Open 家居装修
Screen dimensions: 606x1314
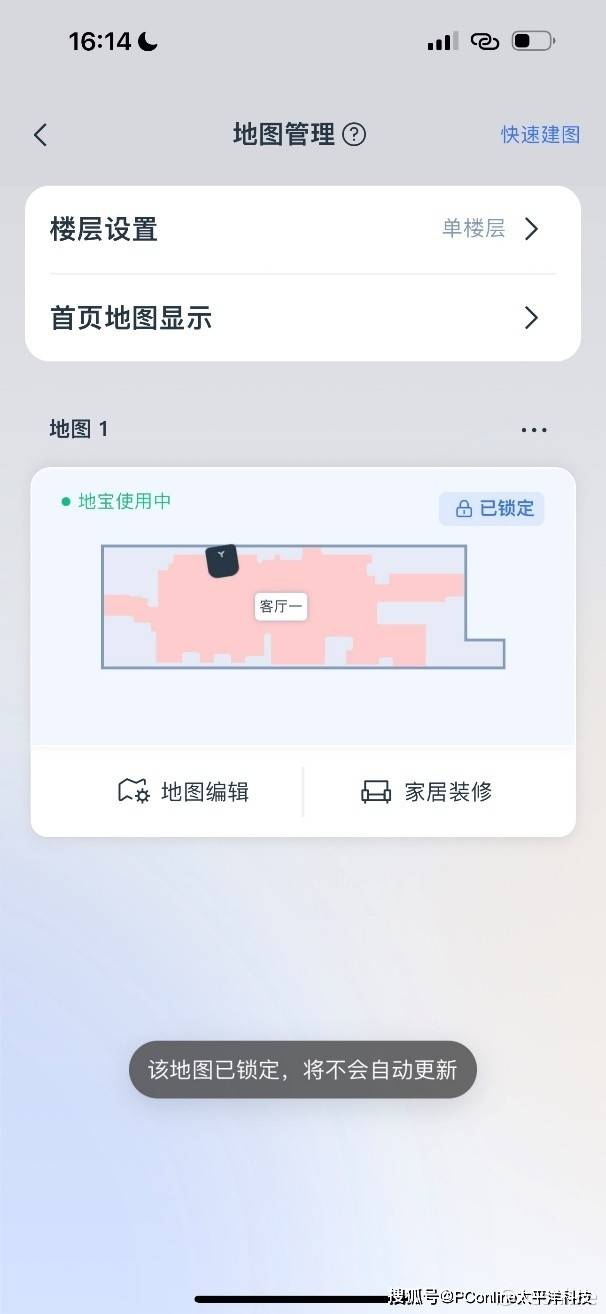[x=427, y=792]
